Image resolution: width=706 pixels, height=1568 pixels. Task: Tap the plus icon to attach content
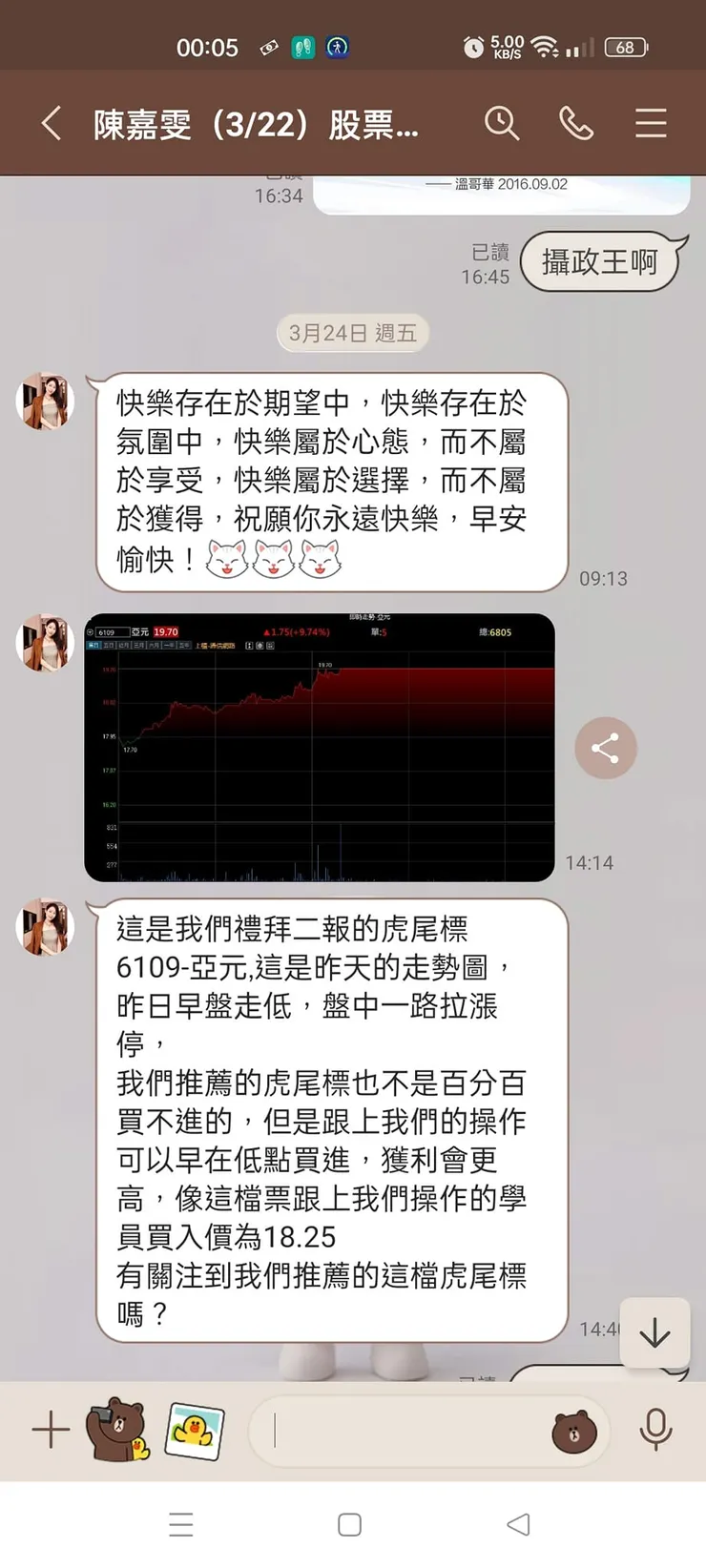[x=51, y=1428]
